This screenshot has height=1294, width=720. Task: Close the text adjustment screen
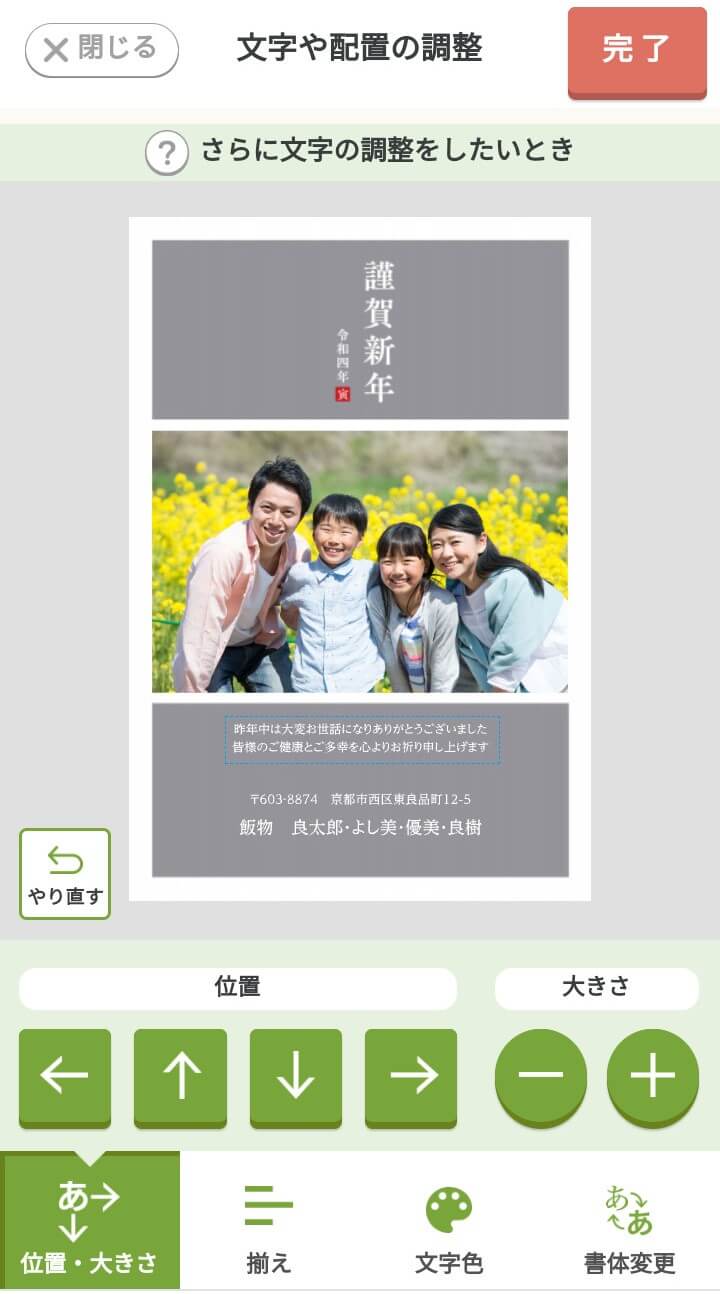point(101,50)
